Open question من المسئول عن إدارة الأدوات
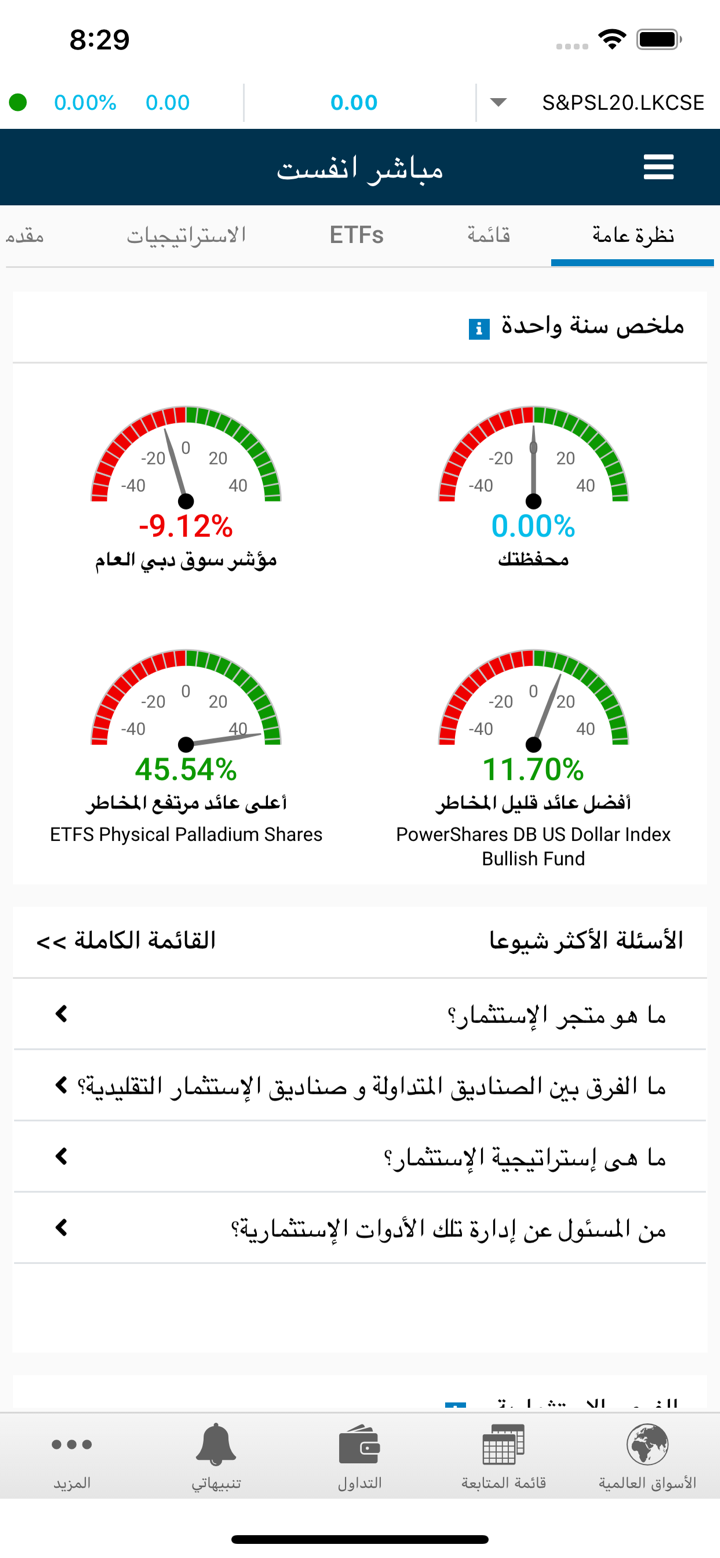The image size is (720, 1558). 360,1228
